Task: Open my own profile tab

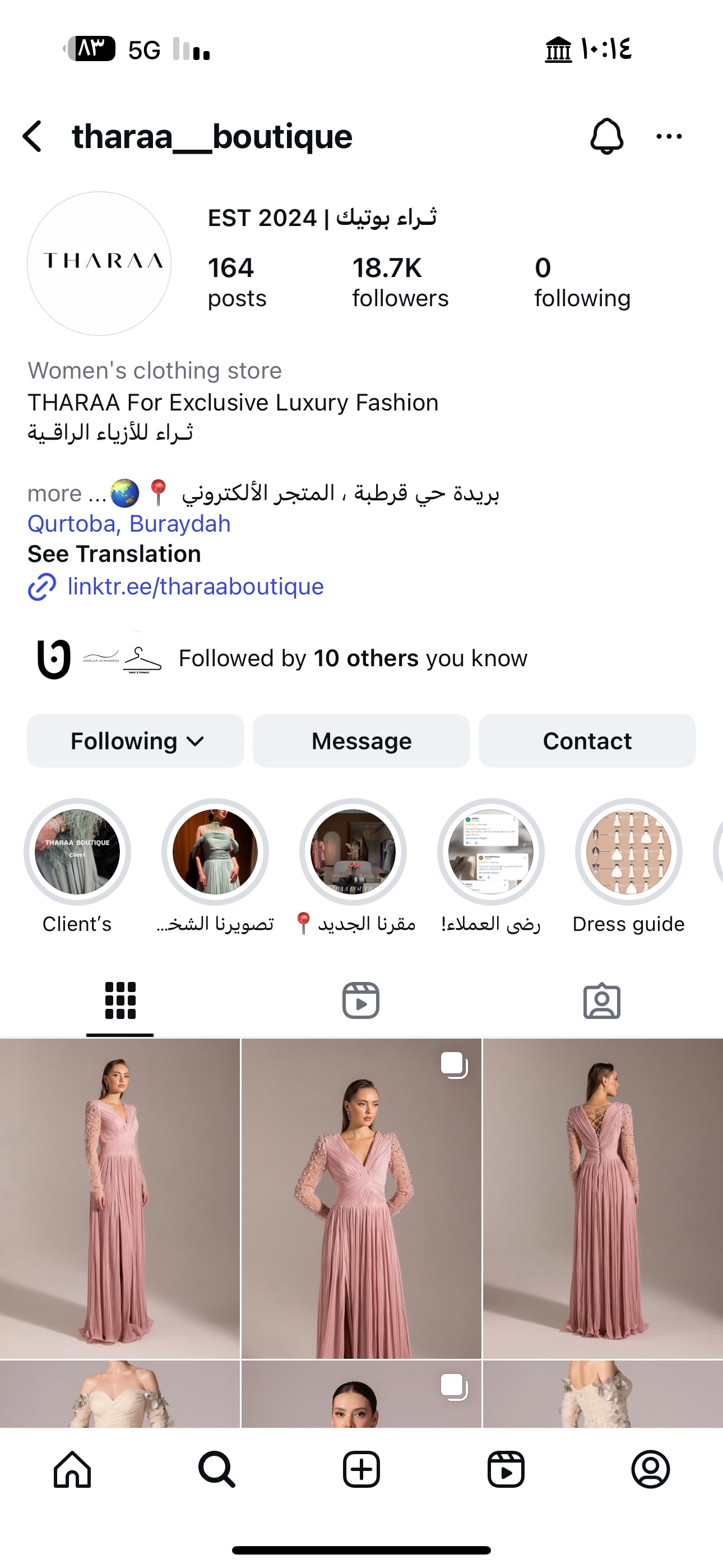Action: 651,1469
